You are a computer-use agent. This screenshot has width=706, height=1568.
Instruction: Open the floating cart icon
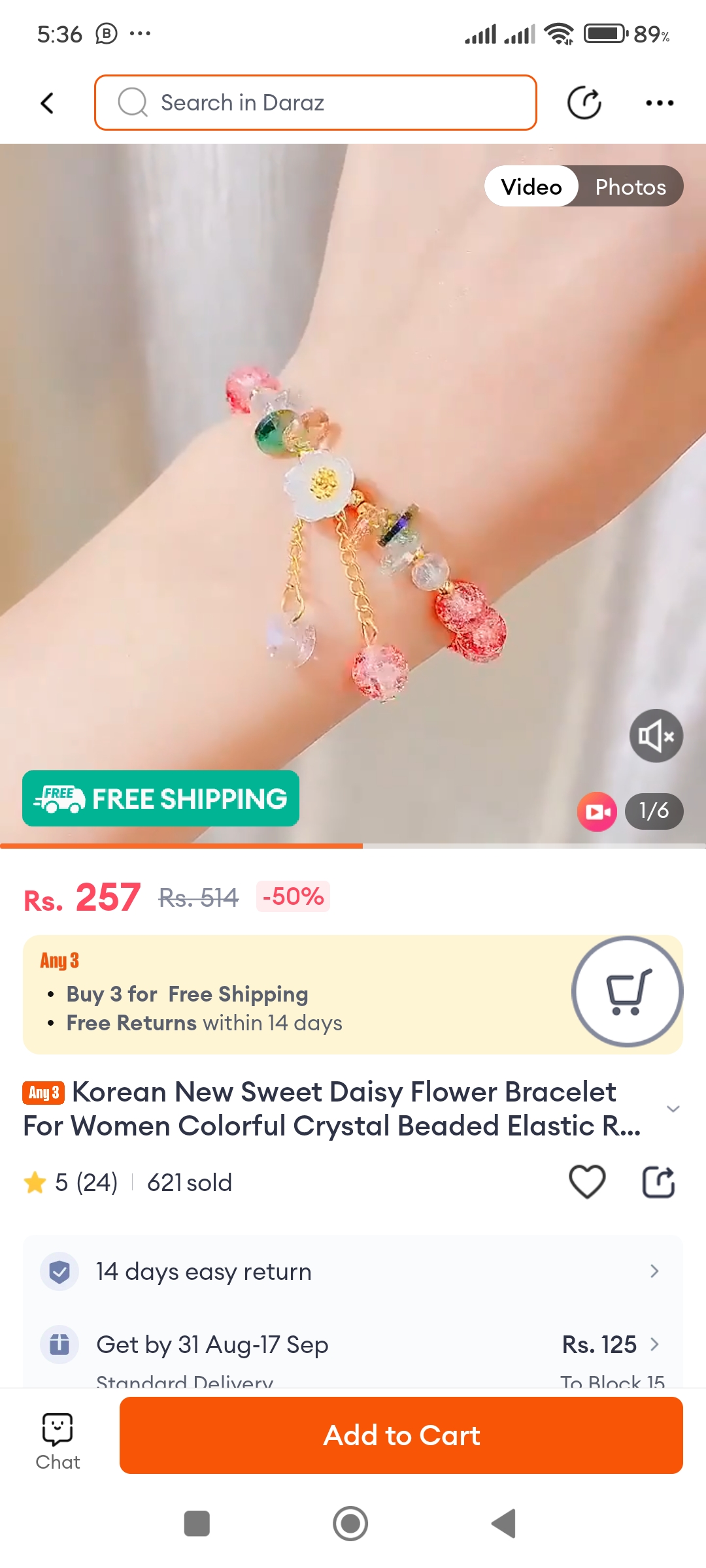(627, 991)
